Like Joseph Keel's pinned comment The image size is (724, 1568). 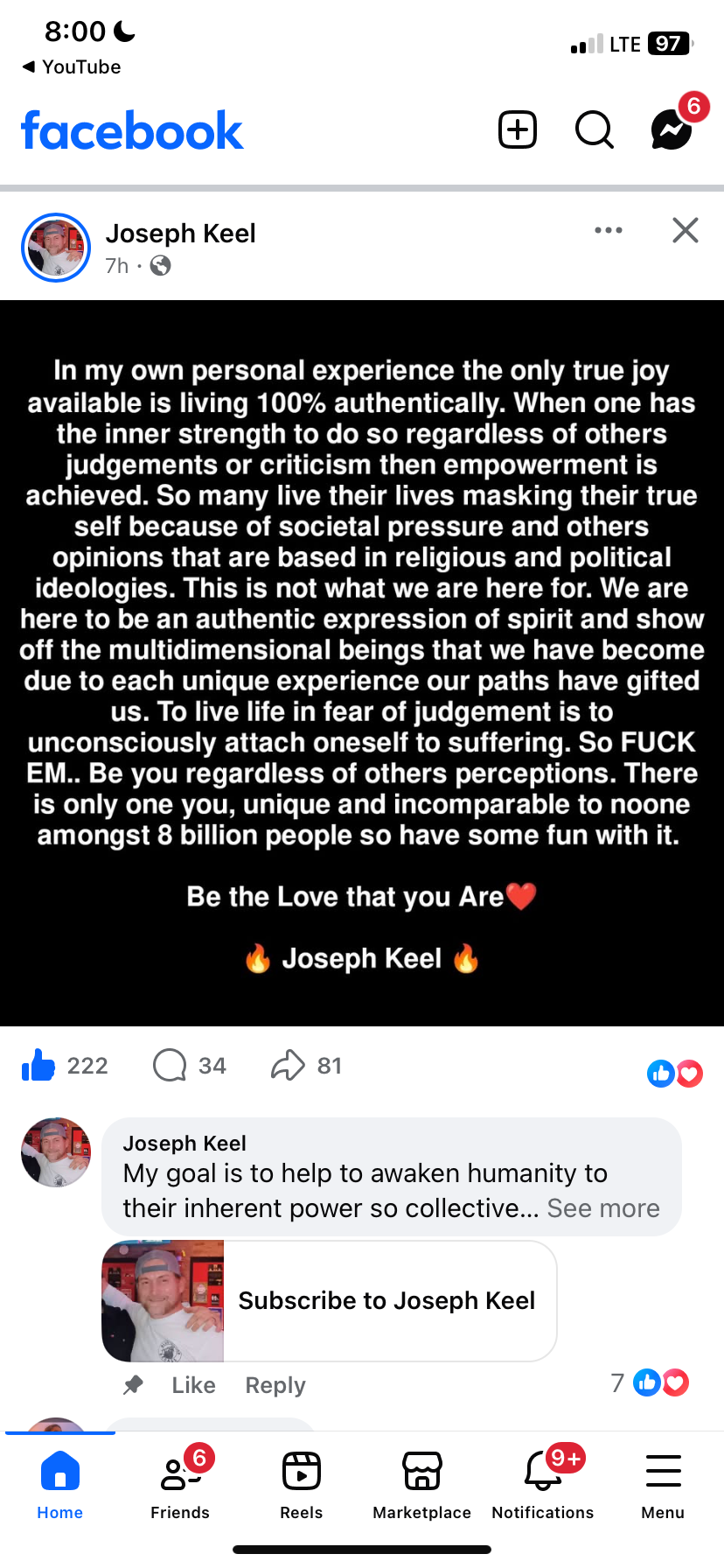pos(193,1385)
